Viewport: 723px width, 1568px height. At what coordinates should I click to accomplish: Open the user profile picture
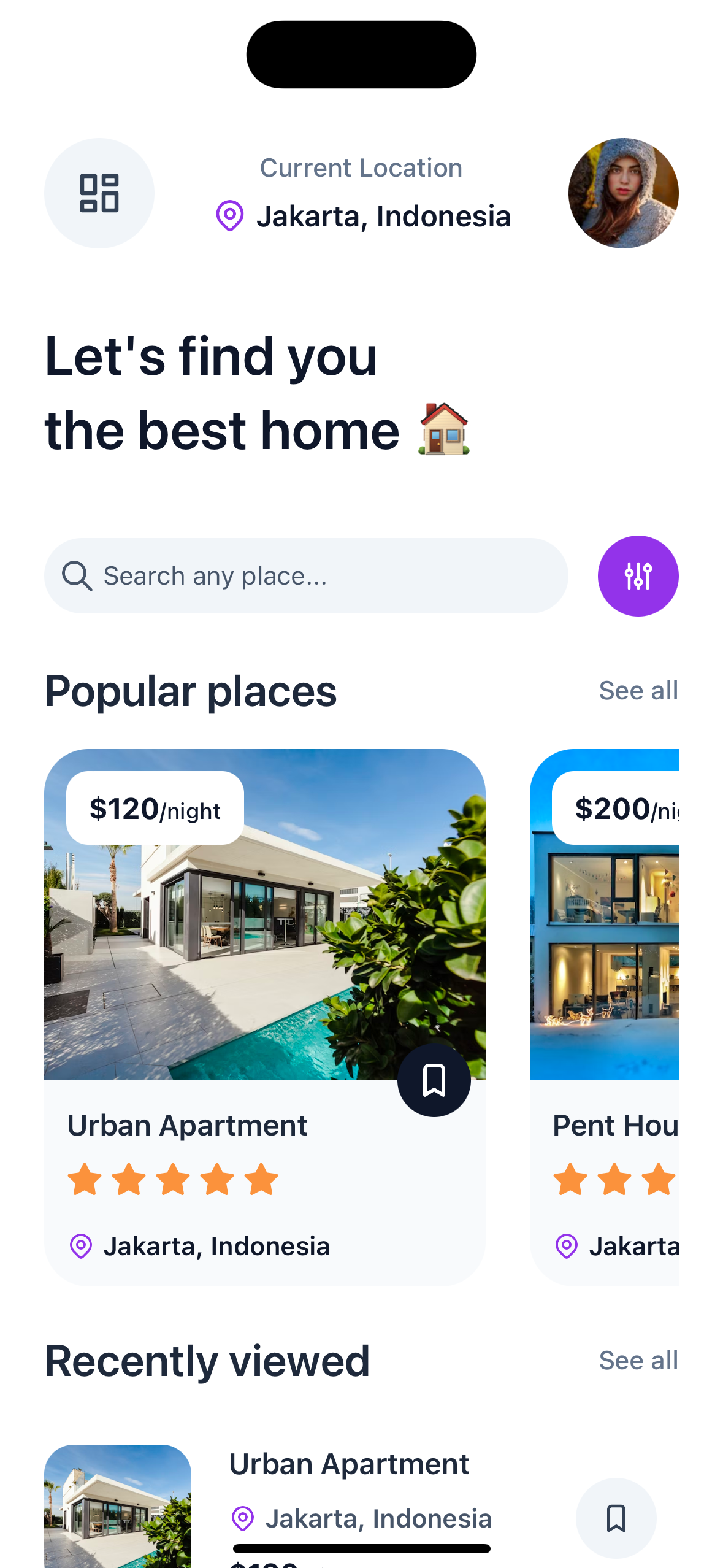[622, 193]
